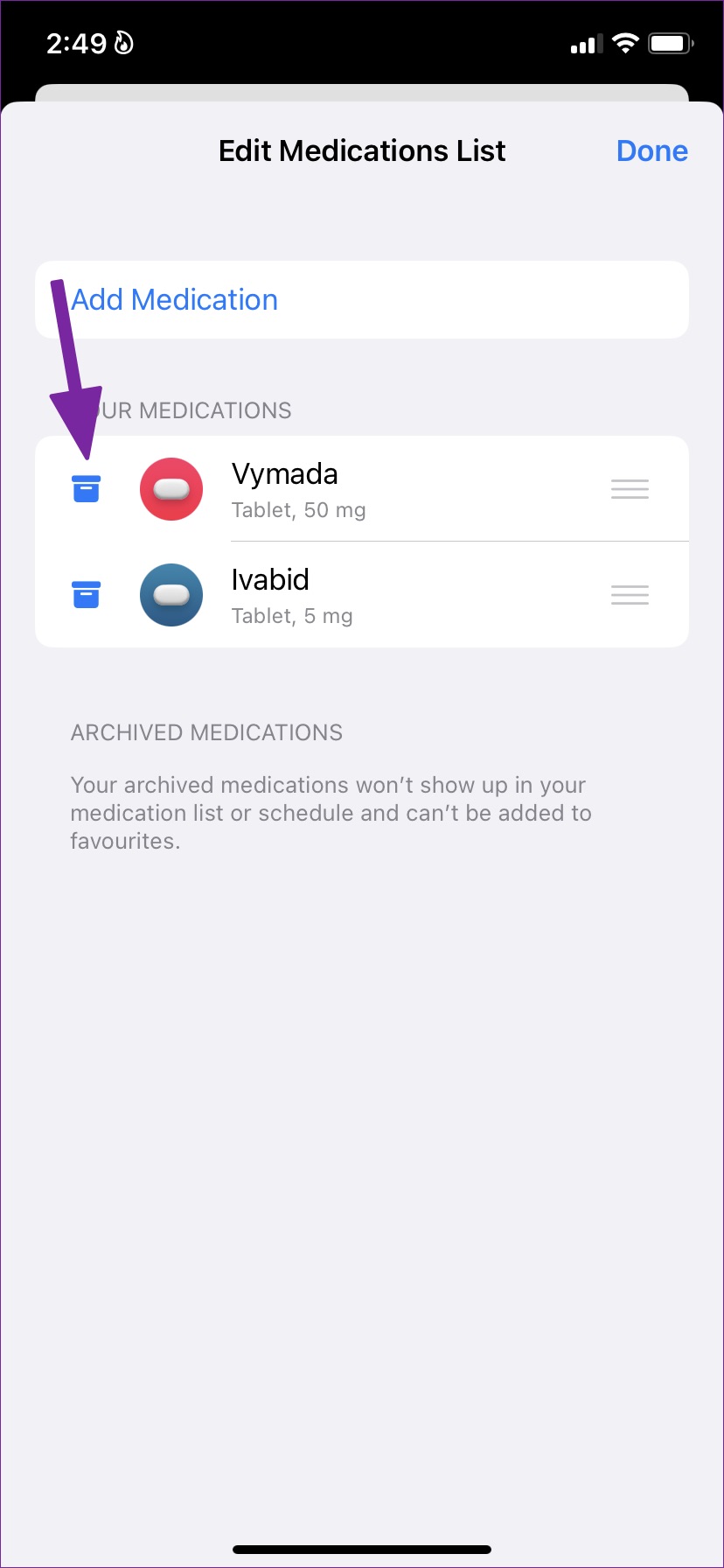Archive the Vymada medication
Viewport: 724px width, 1568px height.
pyautogui.click(x=86, y=489)
